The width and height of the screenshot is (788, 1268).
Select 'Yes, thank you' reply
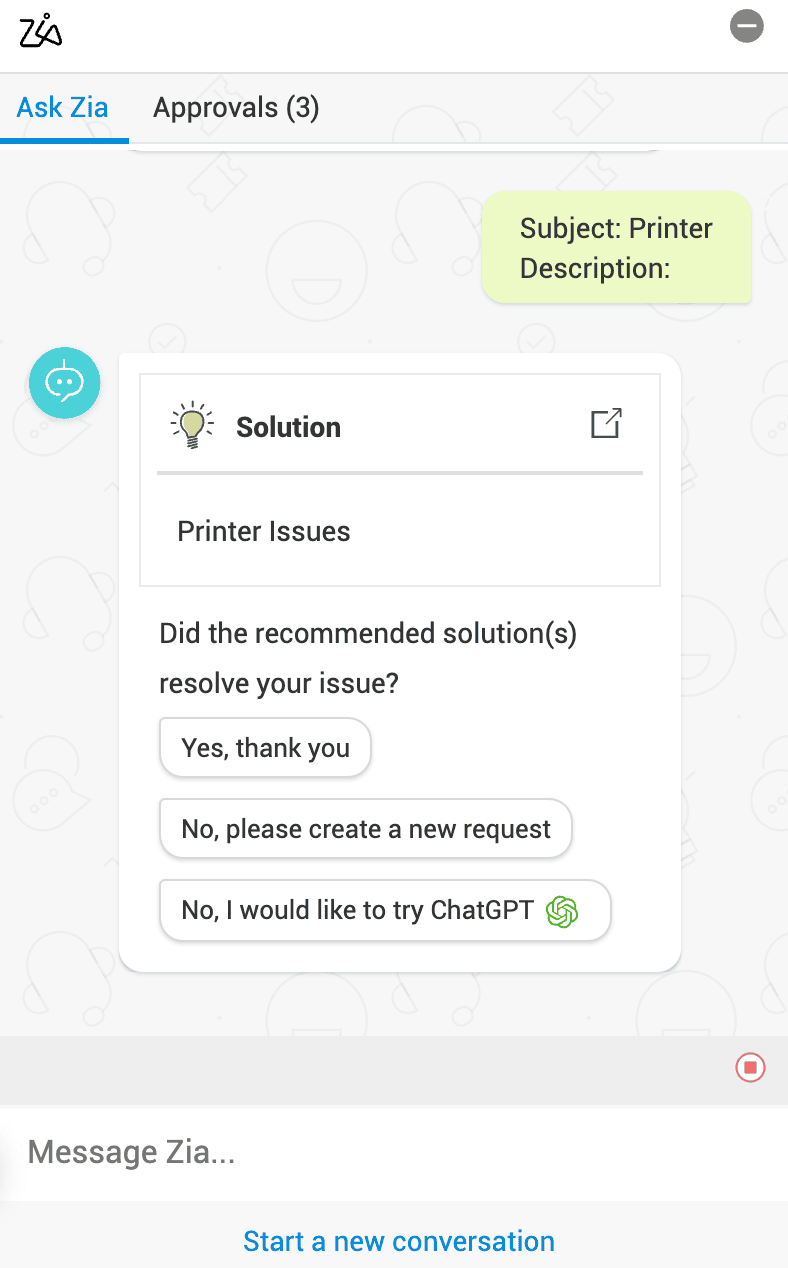click(265, 748)
